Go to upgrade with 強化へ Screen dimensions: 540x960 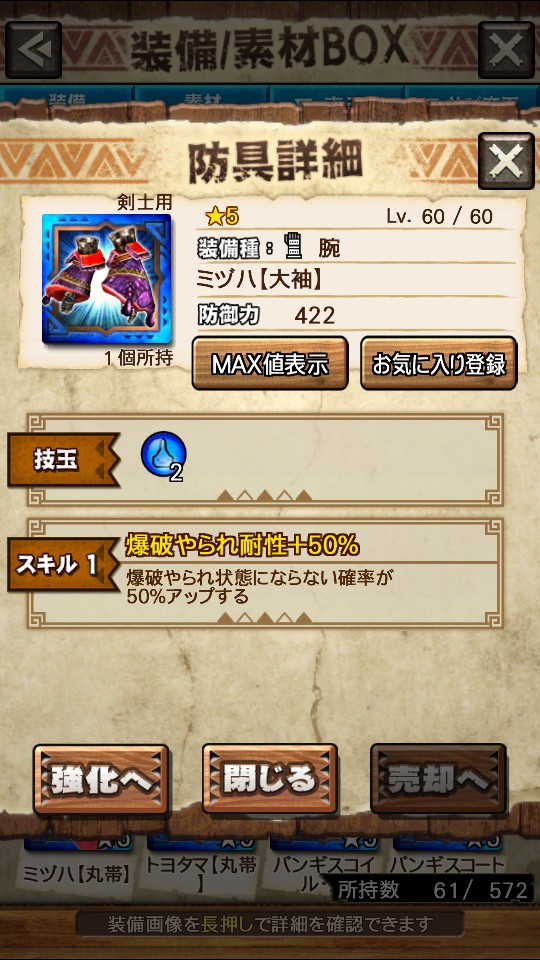pyautogui.click(x=101, y=779)
